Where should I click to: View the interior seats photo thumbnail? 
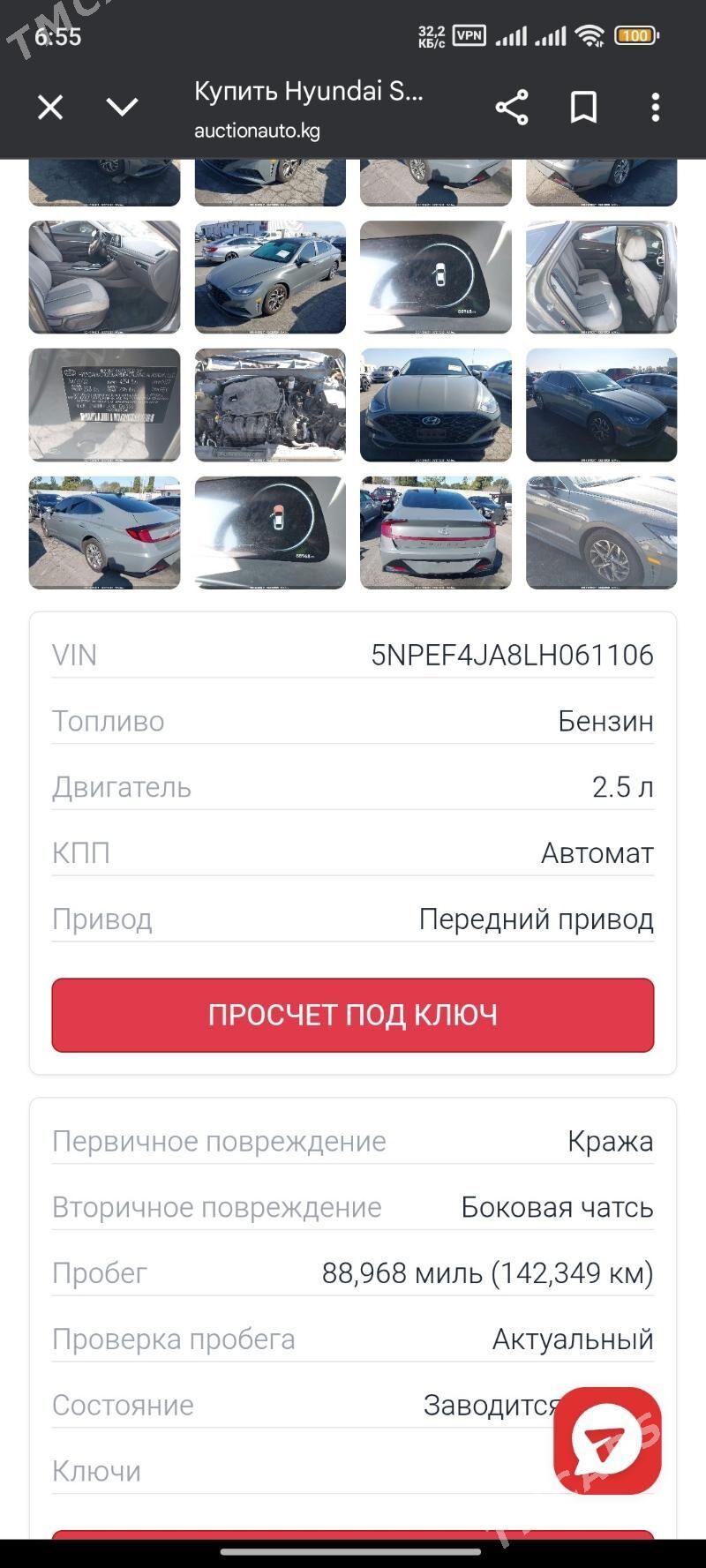(103, 278)
